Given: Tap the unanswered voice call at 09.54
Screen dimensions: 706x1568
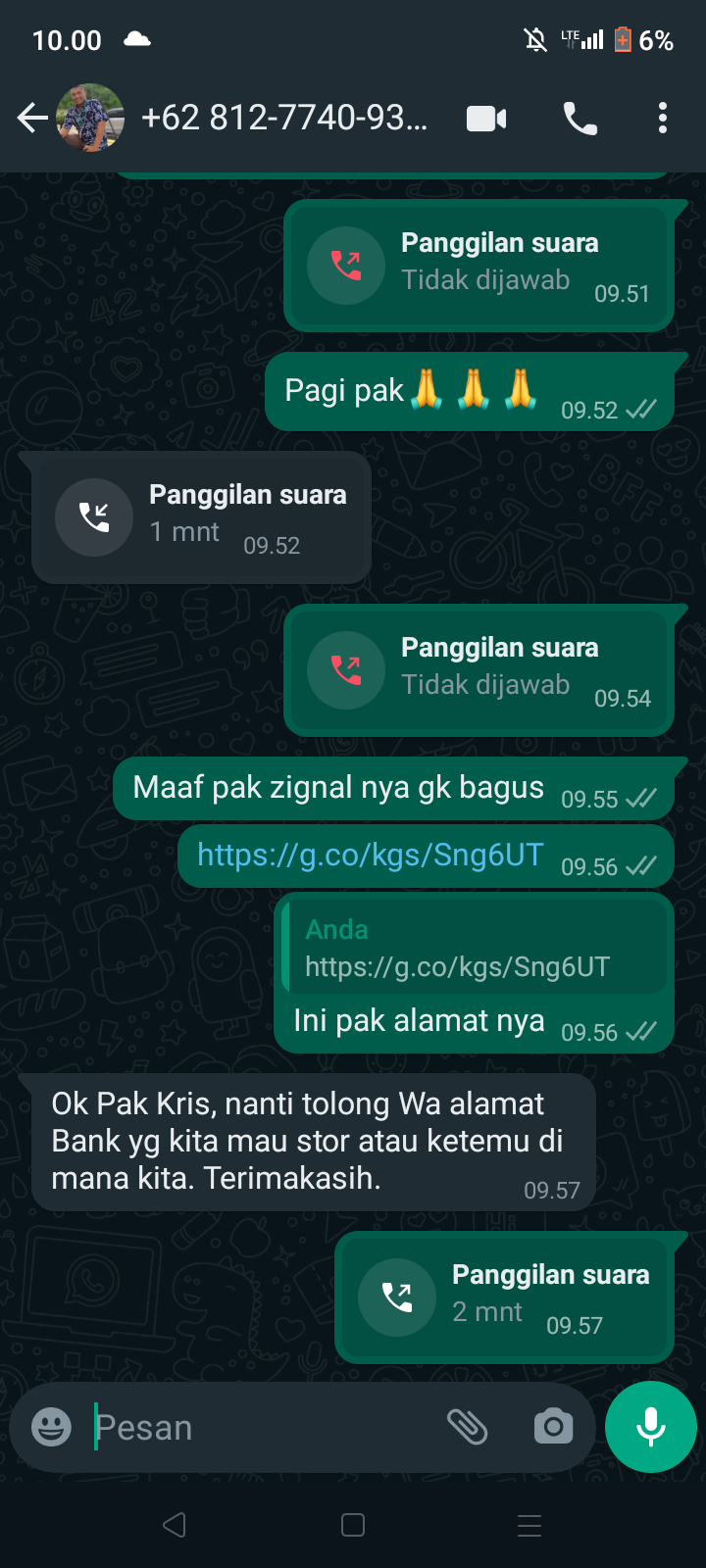Looking at the screenshot, I should click(x=479, y=670).
